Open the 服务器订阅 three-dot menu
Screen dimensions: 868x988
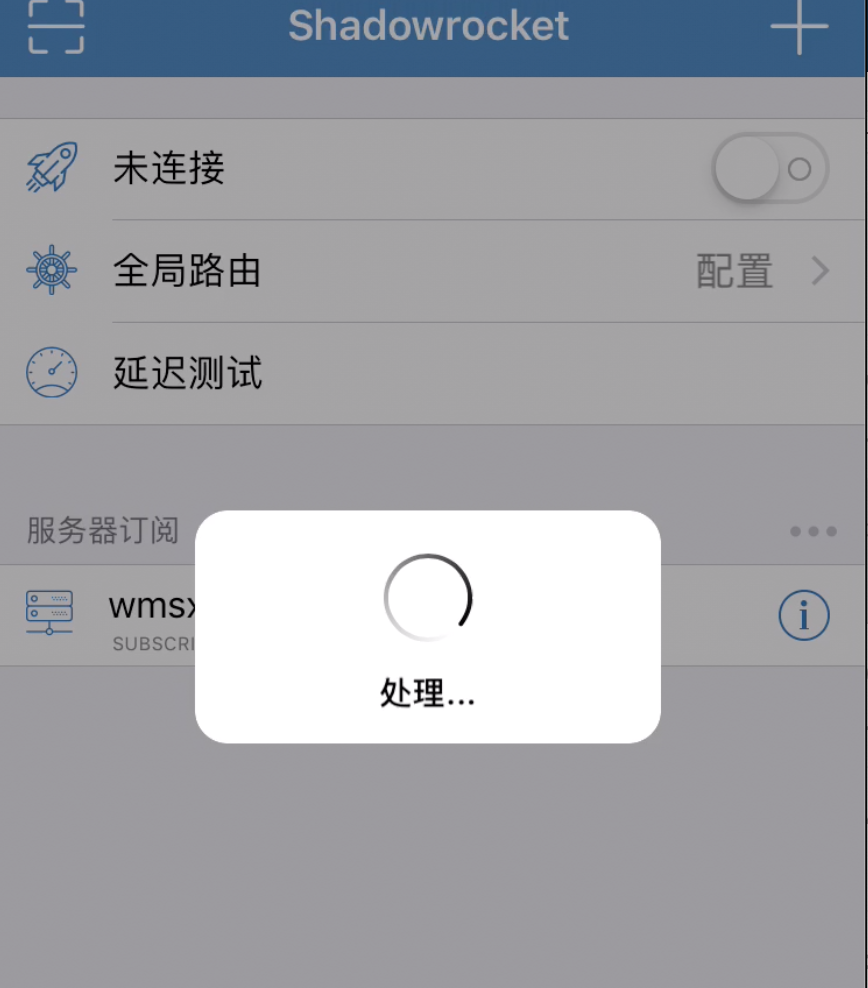pos(812,531)
